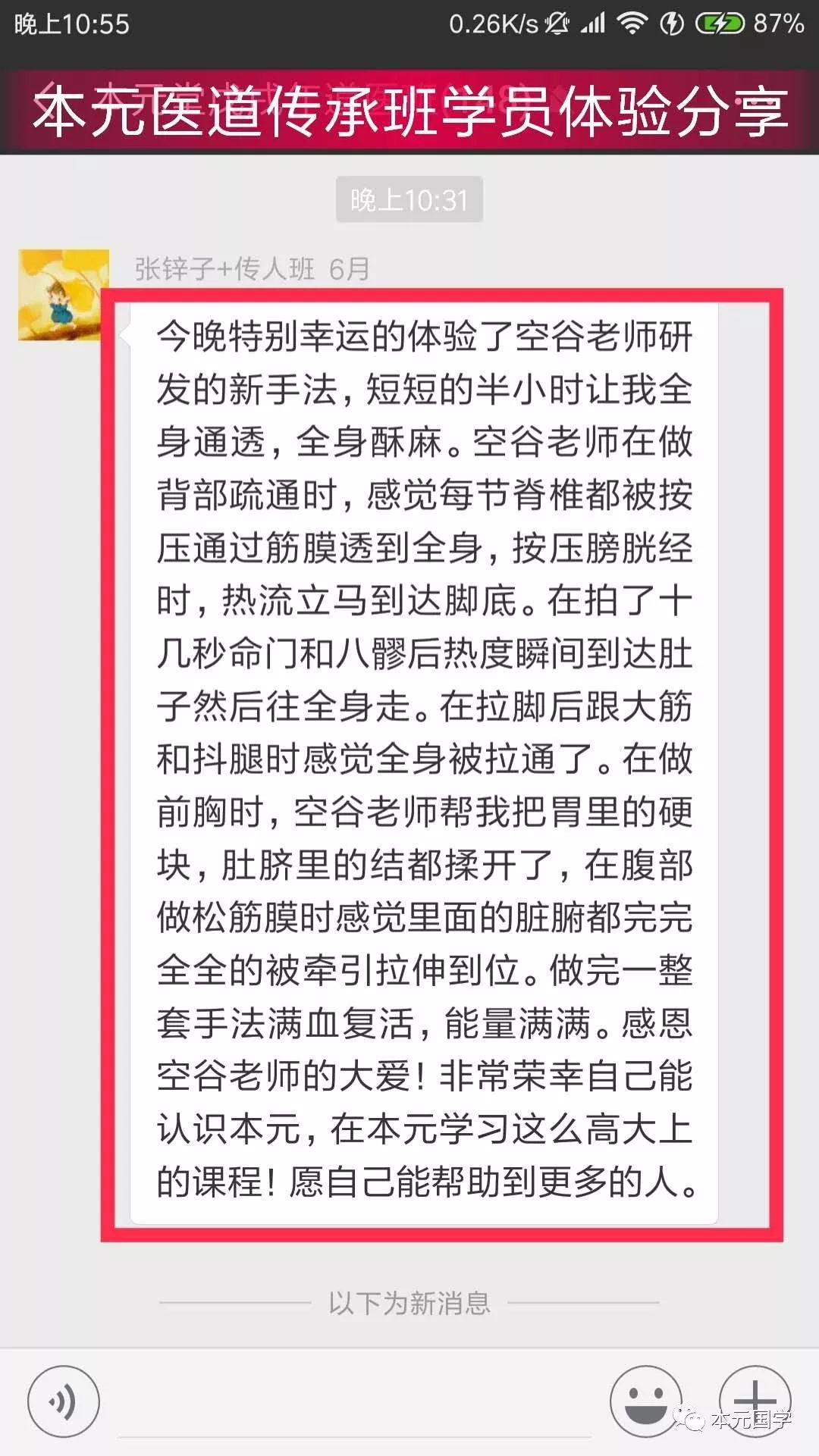Switch to voice message input
The width and height of the screenshot is (819, 1456).
64,1401
